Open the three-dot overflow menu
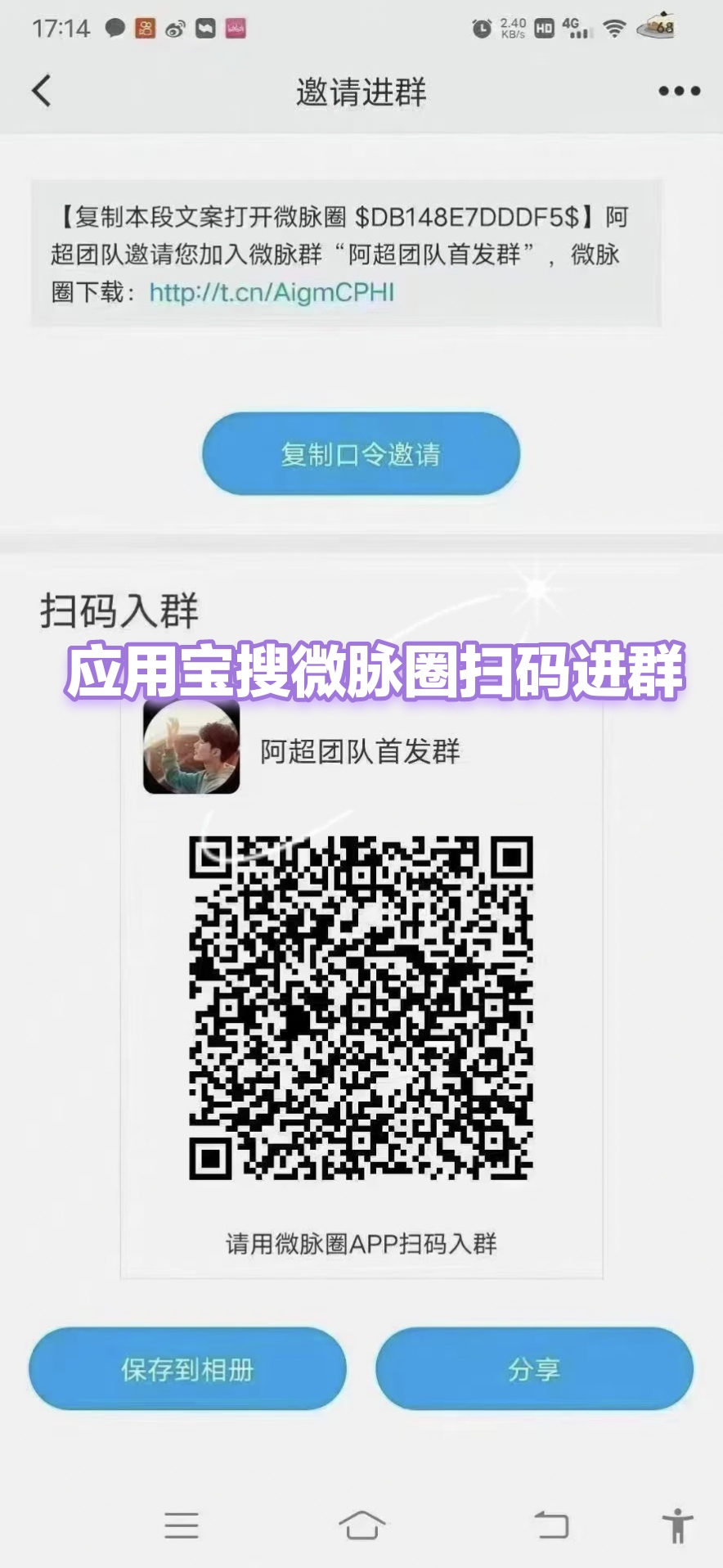 point(679,91)
